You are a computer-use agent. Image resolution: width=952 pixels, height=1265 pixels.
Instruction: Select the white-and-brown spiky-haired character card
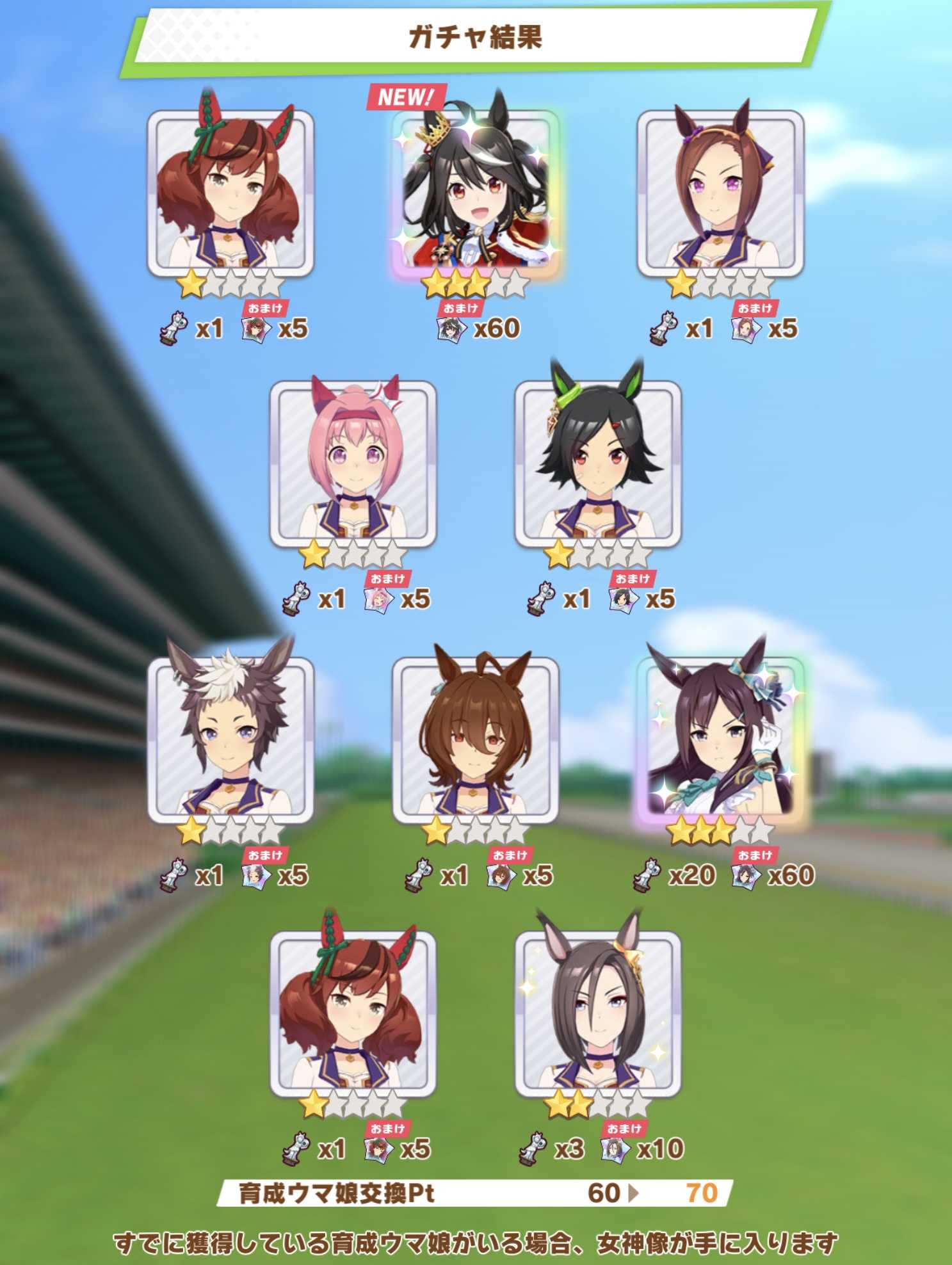pos(230,739)
